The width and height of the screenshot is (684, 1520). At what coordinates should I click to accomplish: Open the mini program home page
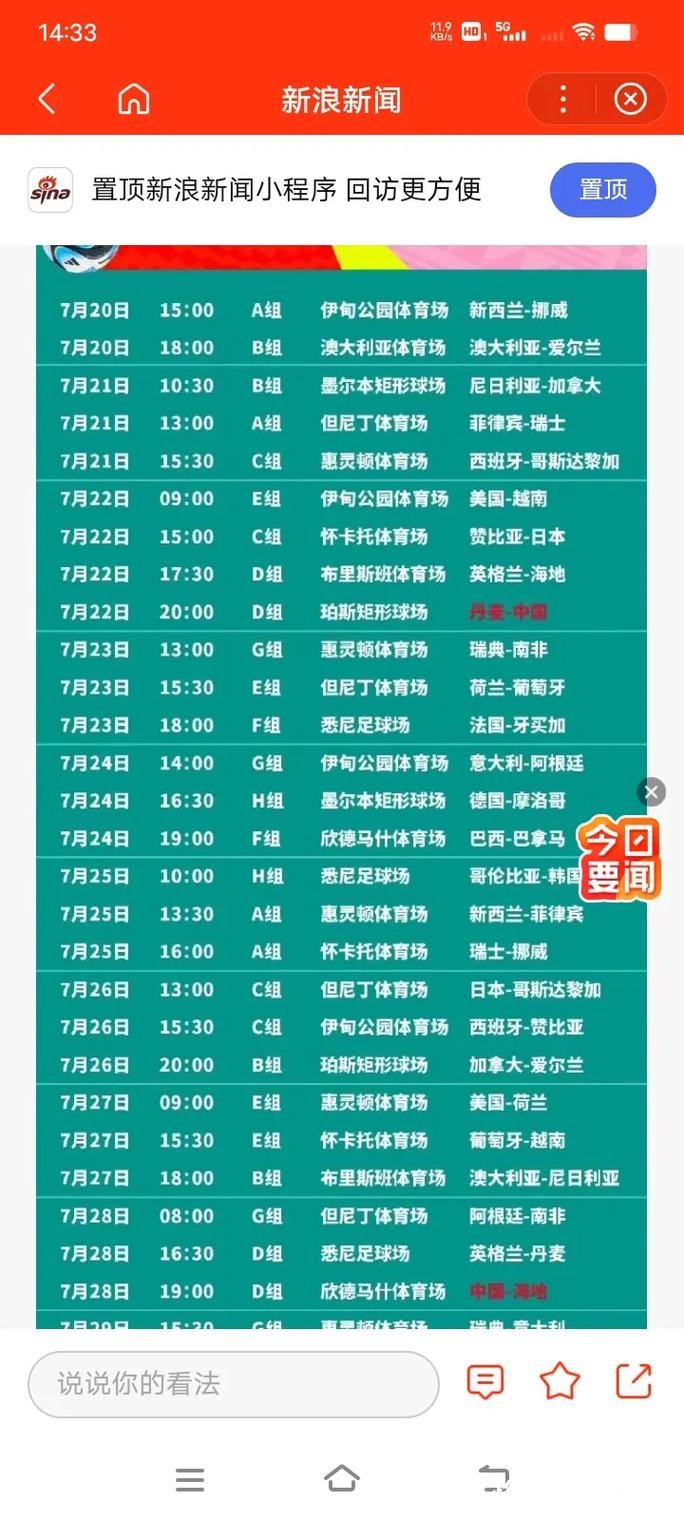tap(133, 99)
